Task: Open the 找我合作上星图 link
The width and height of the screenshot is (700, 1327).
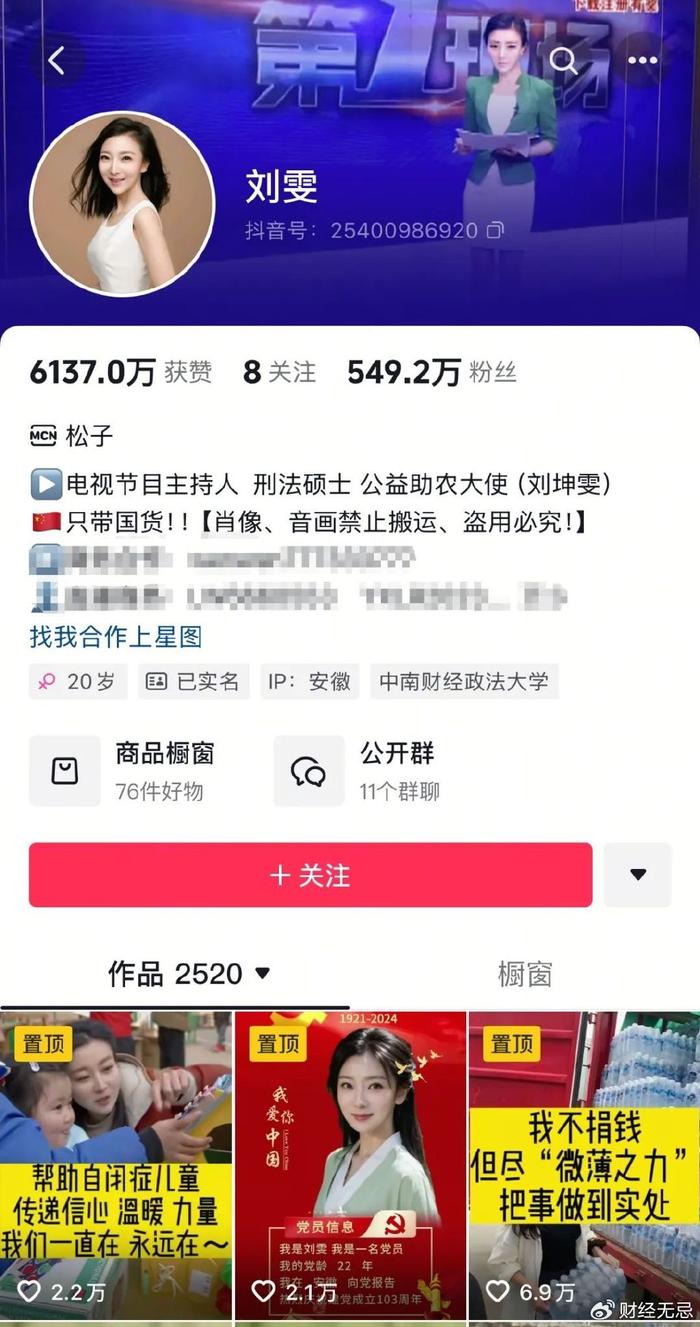Action: [116, 636]
